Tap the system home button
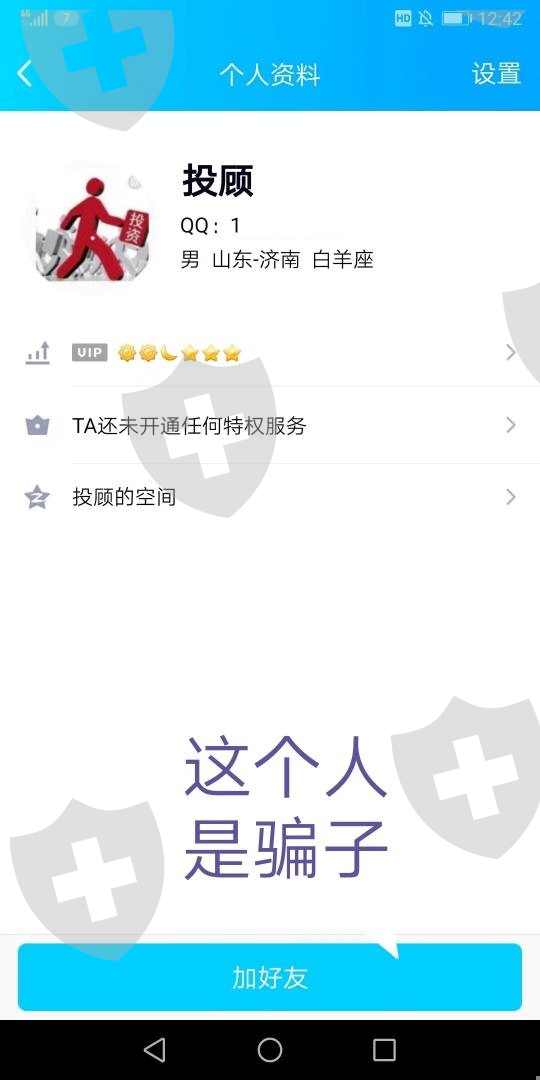Image resolution: width=540 pixels, height=1080 pixels. (x=270, y=1050)
